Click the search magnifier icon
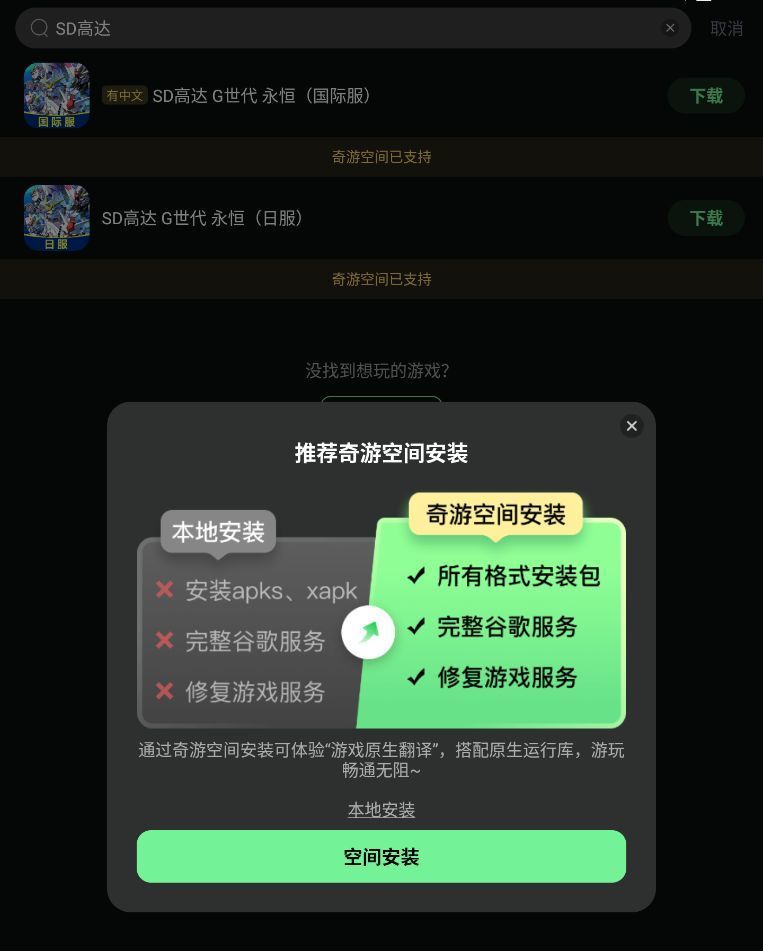Screen dimensions: 763x951 [x=39, y=28]
